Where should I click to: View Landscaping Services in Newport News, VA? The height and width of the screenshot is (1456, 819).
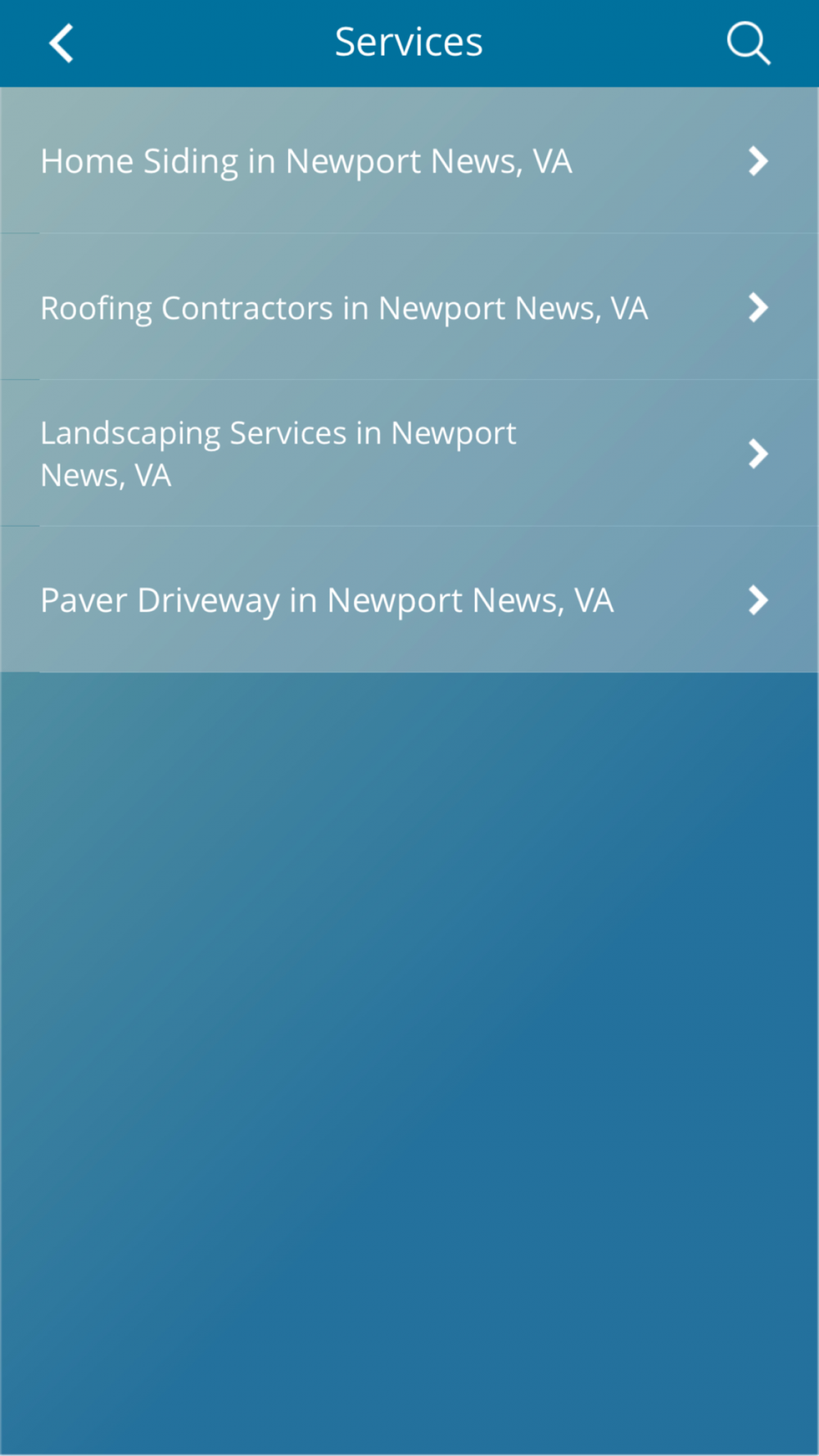(409, 454)
